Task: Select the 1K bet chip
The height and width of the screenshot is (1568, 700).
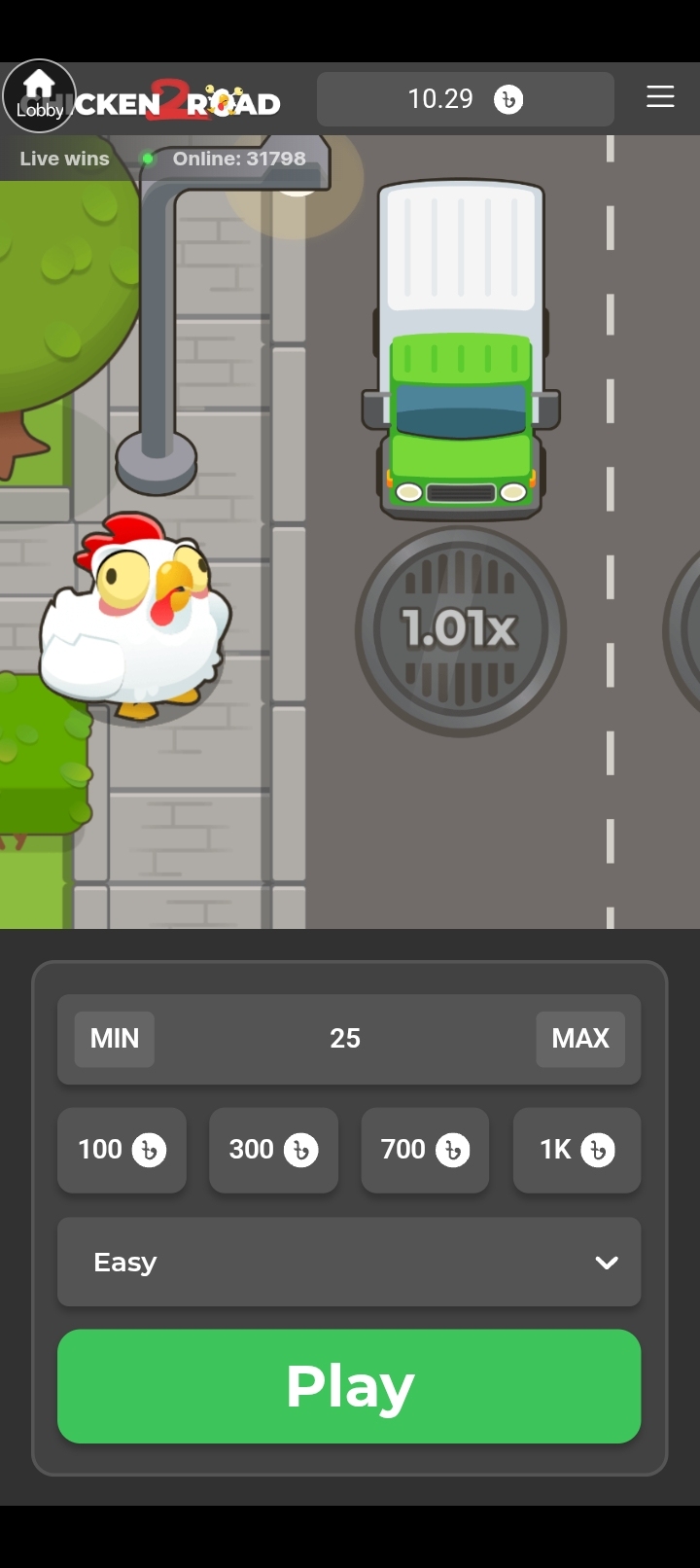Action: pos(577,1150)
